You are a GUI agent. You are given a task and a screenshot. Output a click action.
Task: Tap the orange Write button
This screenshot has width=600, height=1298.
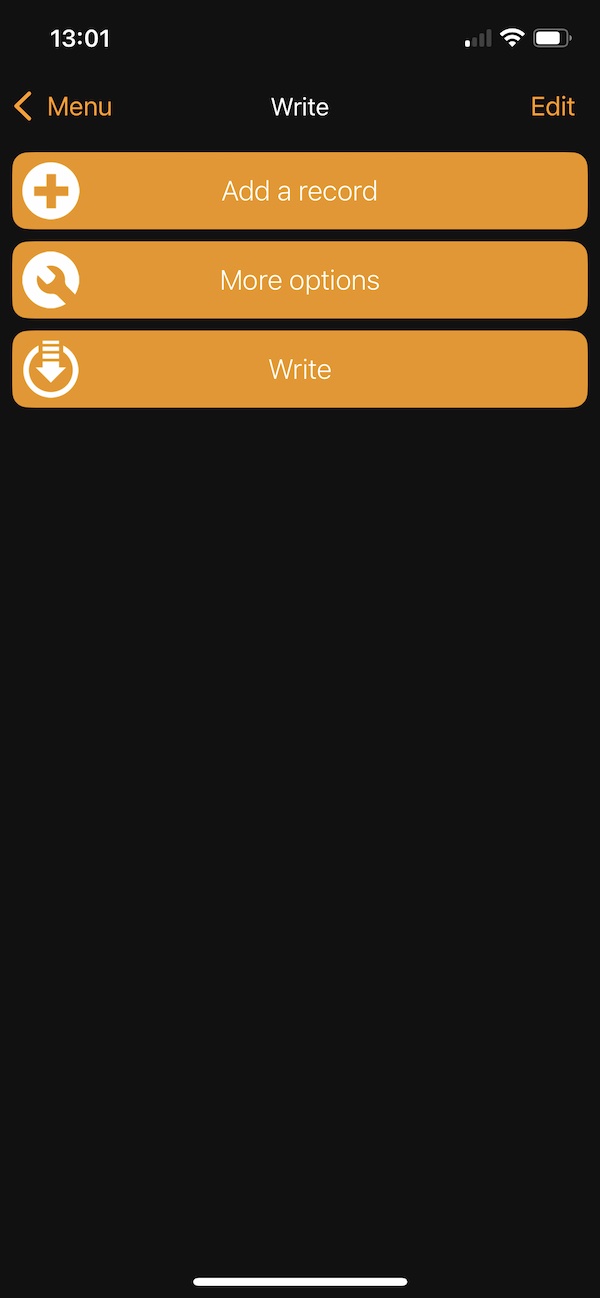(300, 369)
